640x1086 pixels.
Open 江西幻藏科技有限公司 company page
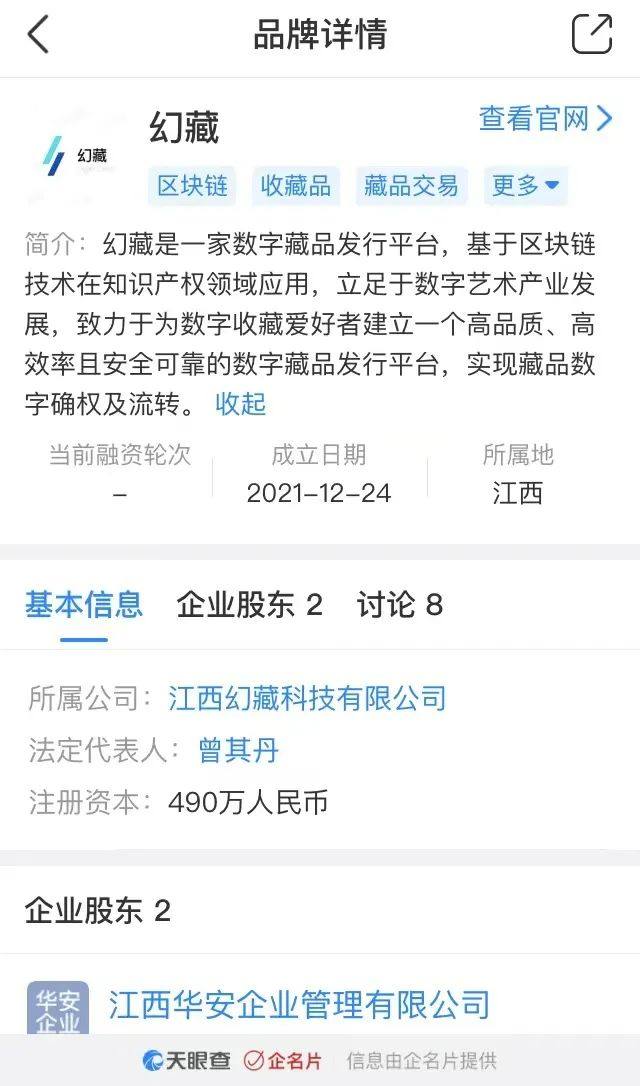tap(307, 697)
